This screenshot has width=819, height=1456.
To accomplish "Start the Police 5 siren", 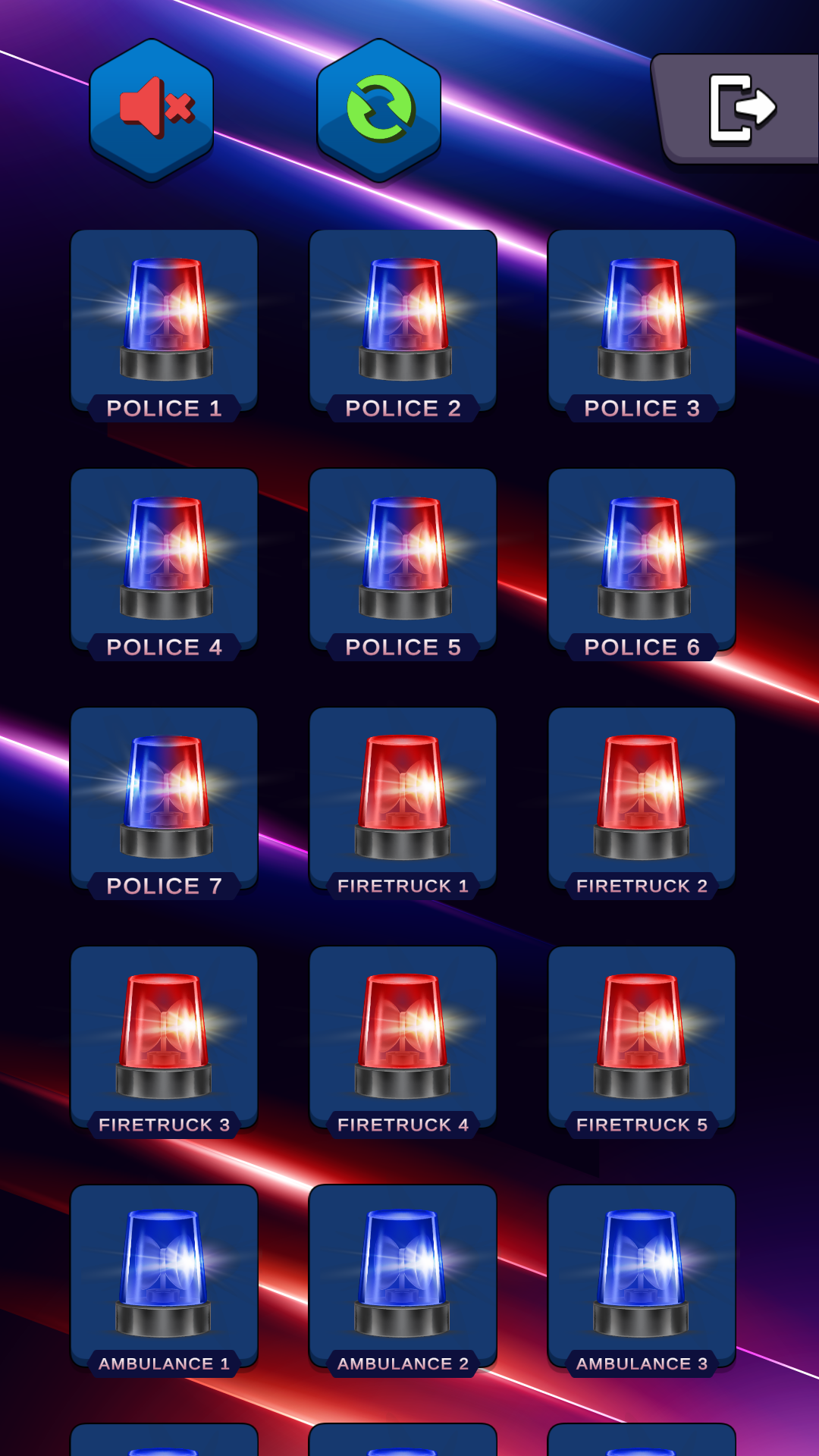I will coord(403,560).
